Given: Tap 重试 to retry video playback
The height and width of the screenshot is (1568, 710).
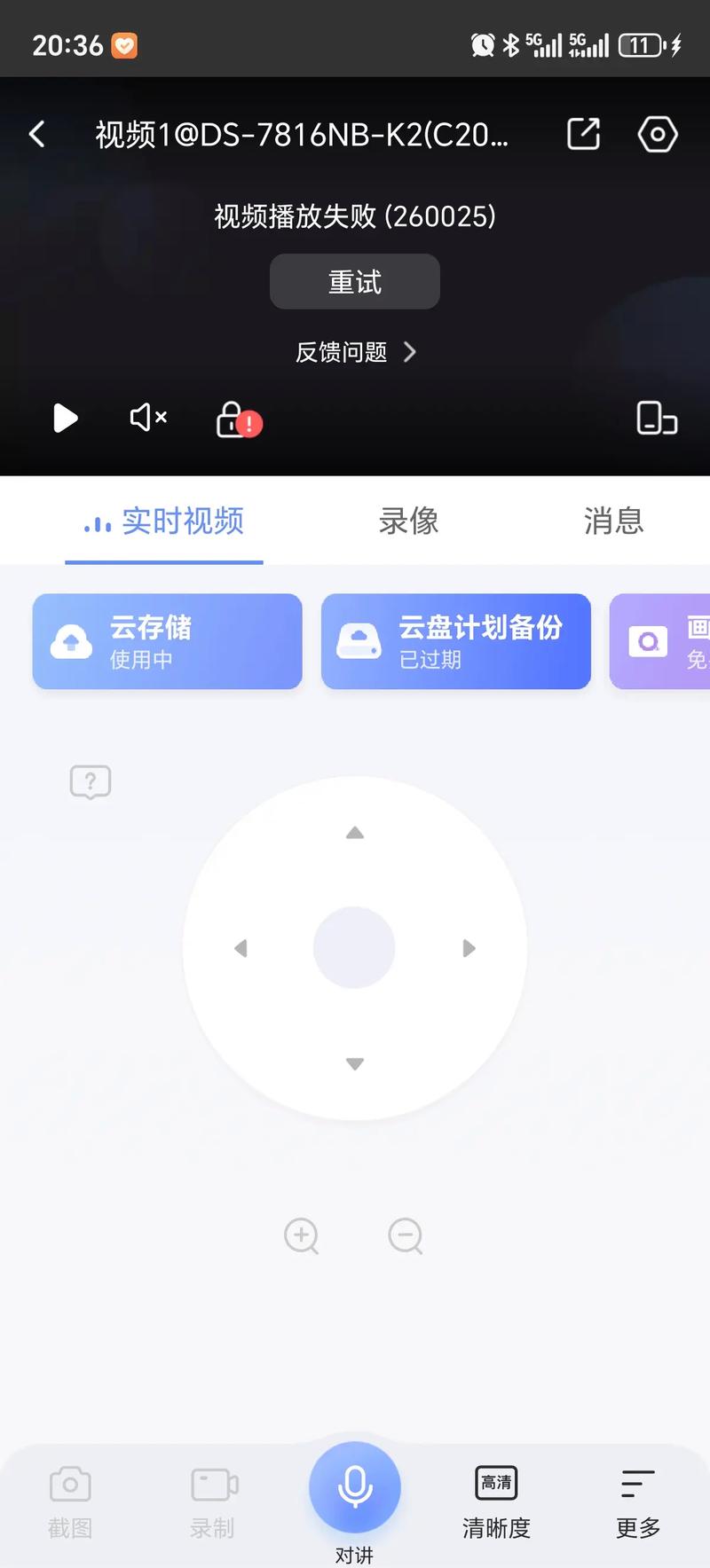Looking at the screenshot, I should click(355, 282).
